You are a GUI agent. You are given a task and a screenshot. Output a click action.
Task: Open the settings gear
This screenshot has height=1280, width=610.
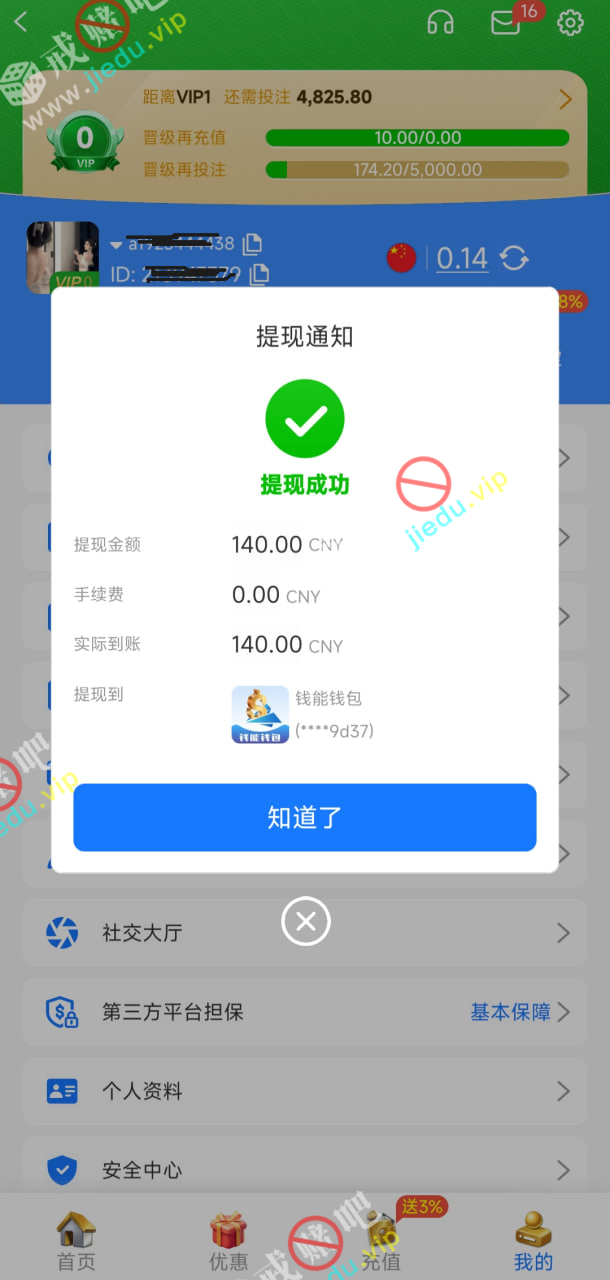click(x=570, y=22)
